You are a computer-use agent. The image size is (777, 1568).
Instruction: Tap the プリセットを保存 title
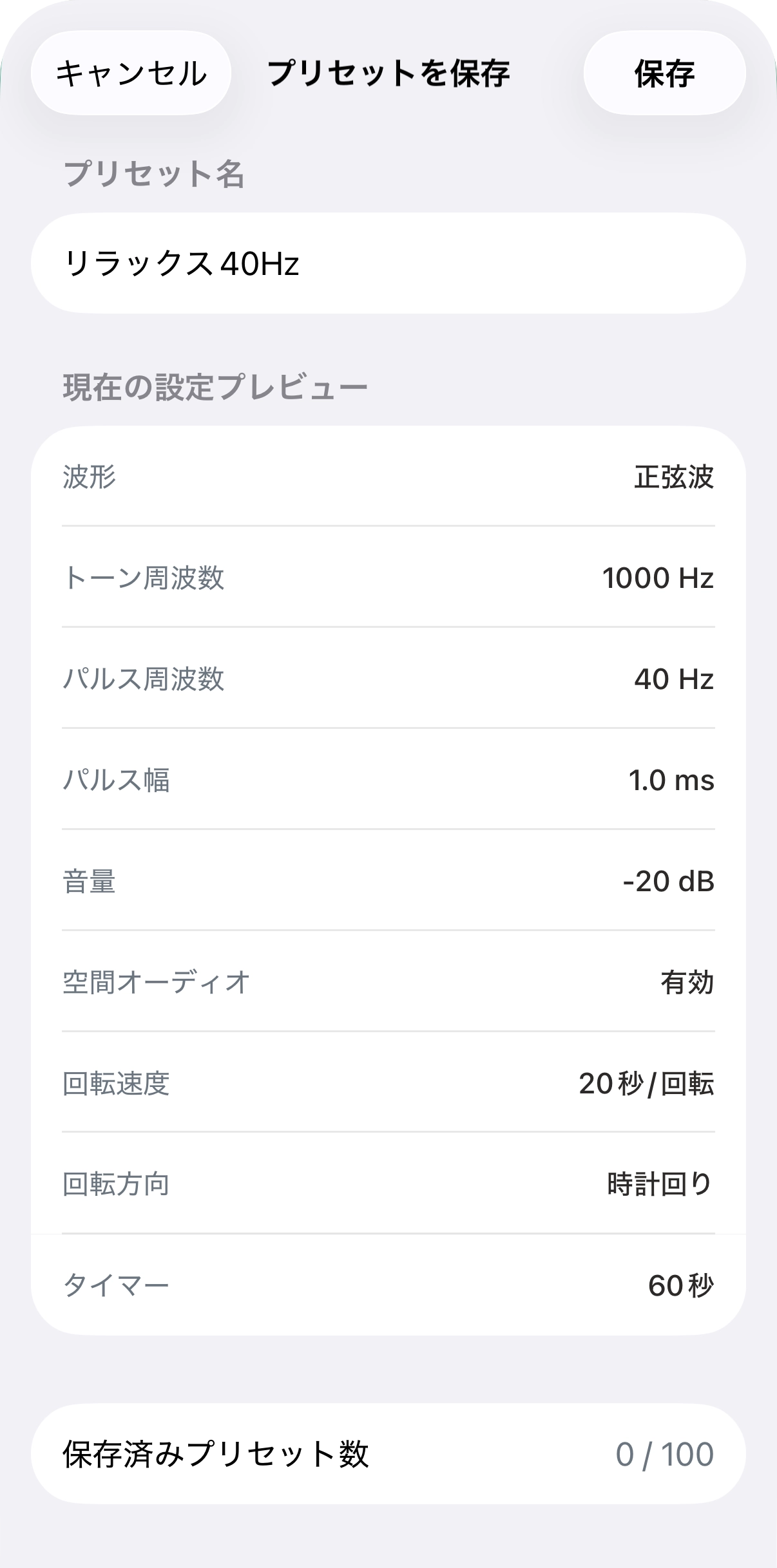click(388, 73)
